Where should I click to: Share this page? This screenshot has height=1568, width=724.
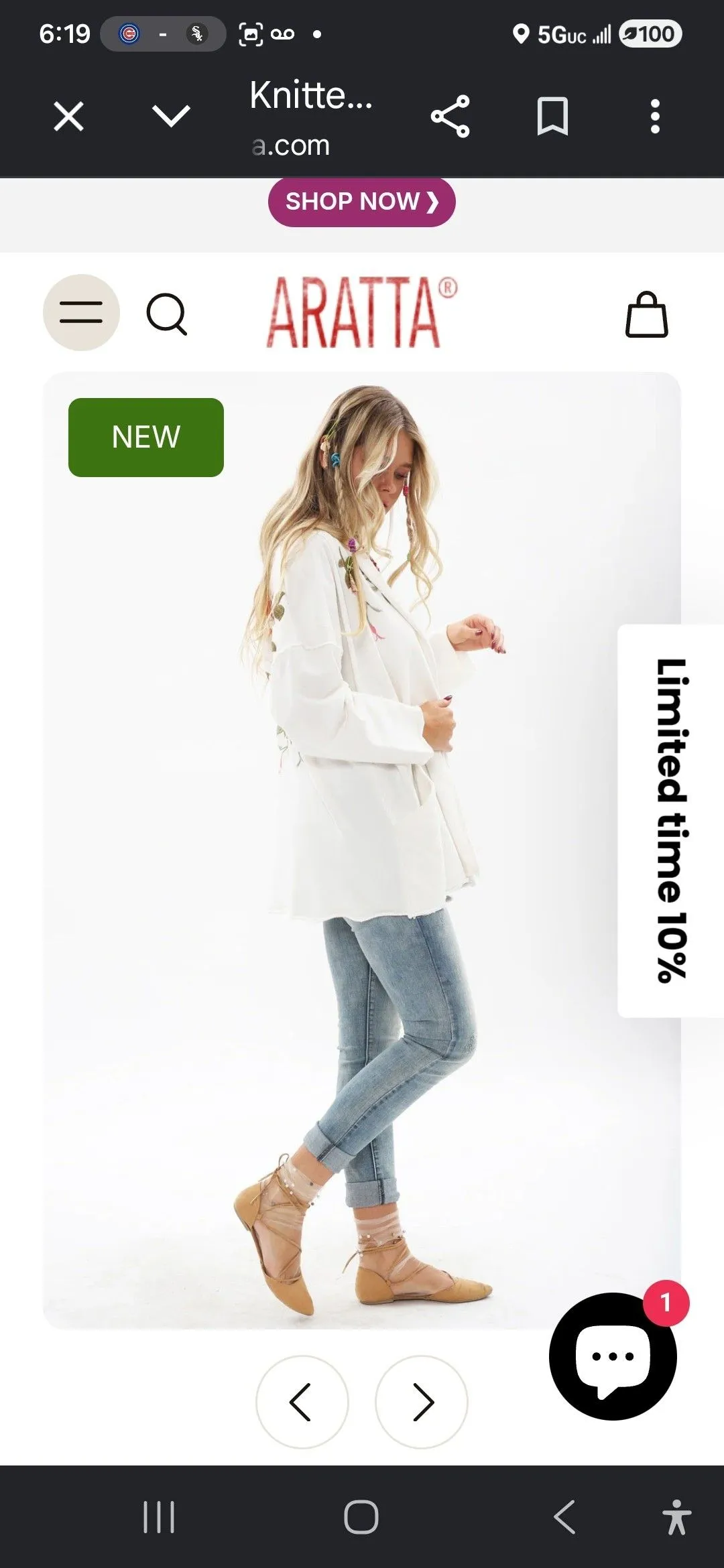click(x=450, y=117)
